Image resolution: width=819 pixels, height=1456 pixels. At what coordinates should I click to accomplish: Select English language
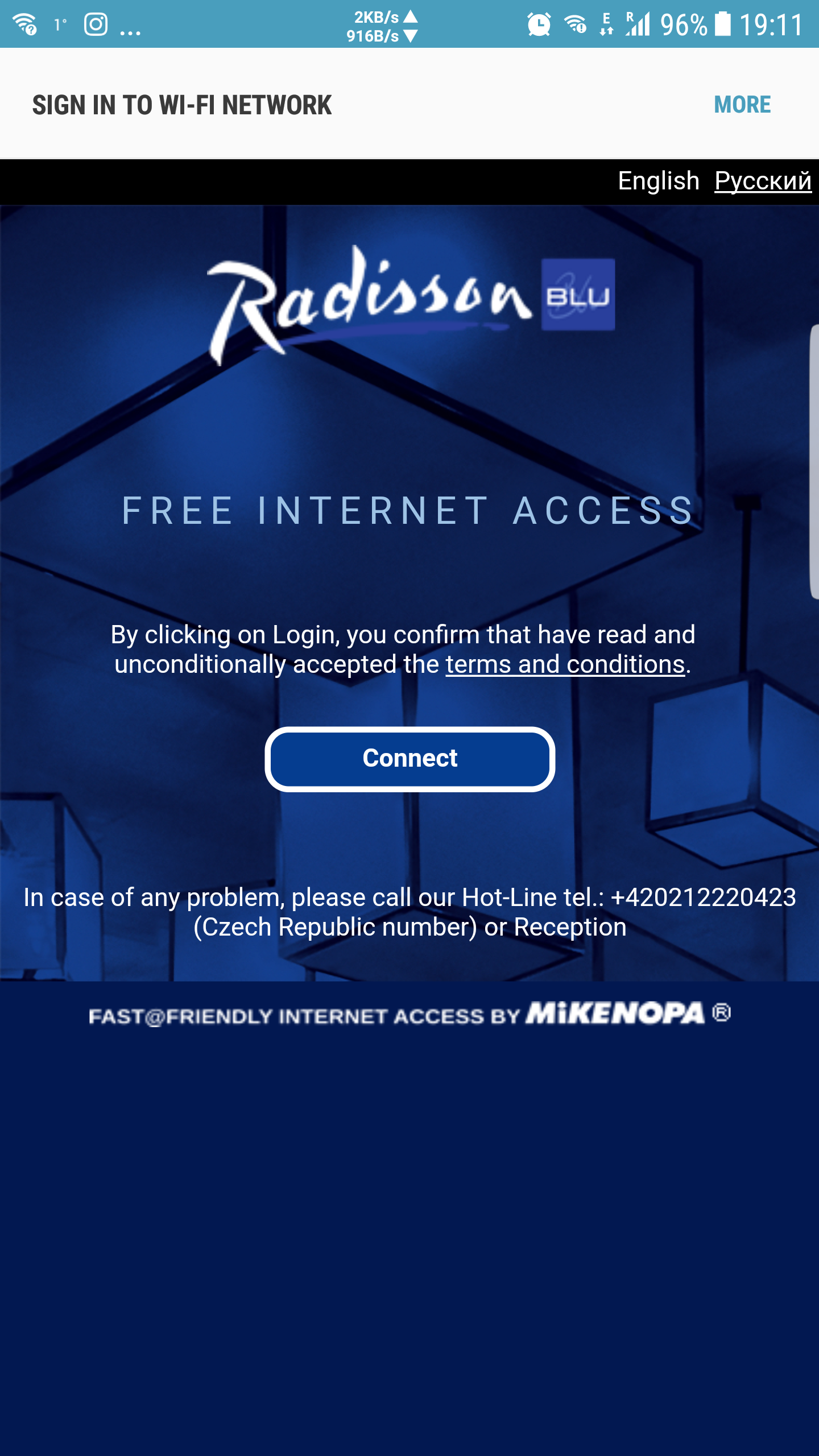click(659, 181)
